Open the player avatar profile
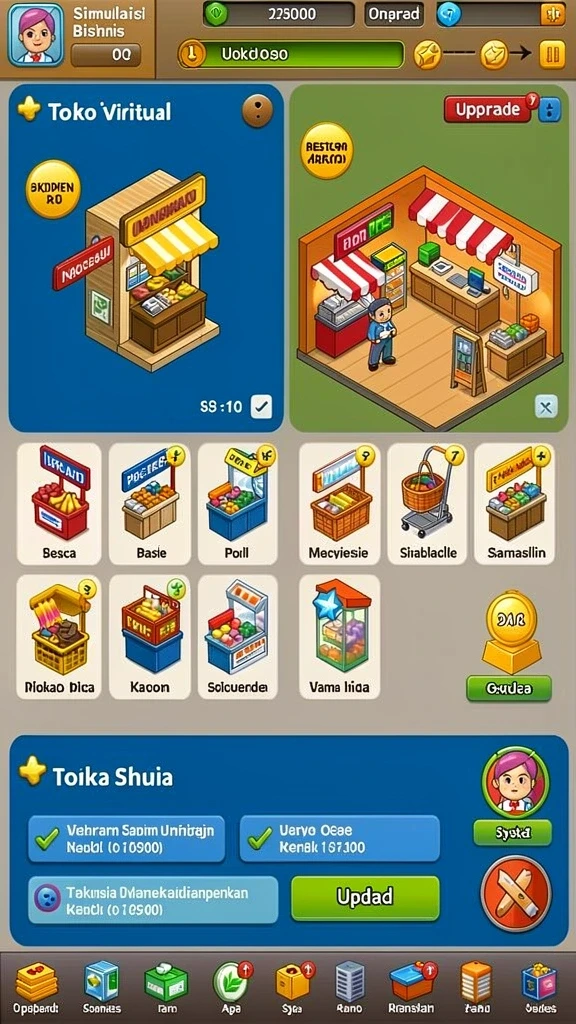Screen dimensions: 576x1024 click(x=37, y=35)
